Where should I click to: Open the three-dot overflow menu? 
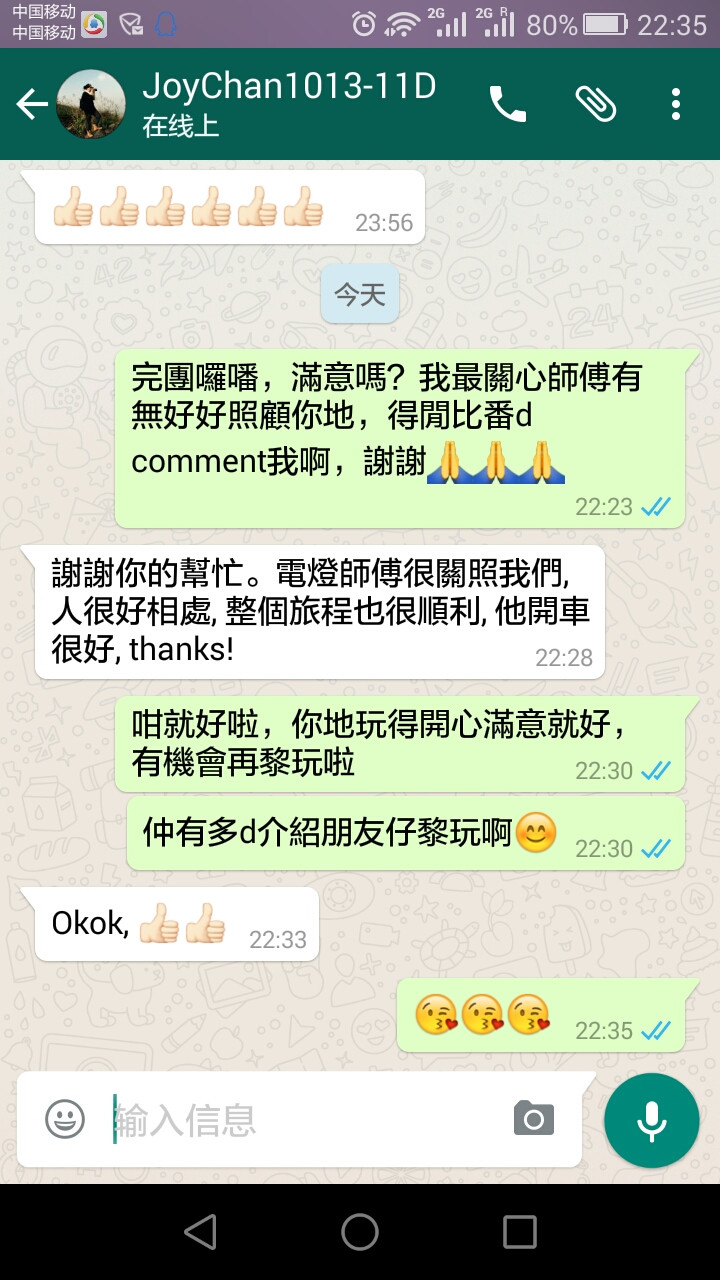click(676, 104)
